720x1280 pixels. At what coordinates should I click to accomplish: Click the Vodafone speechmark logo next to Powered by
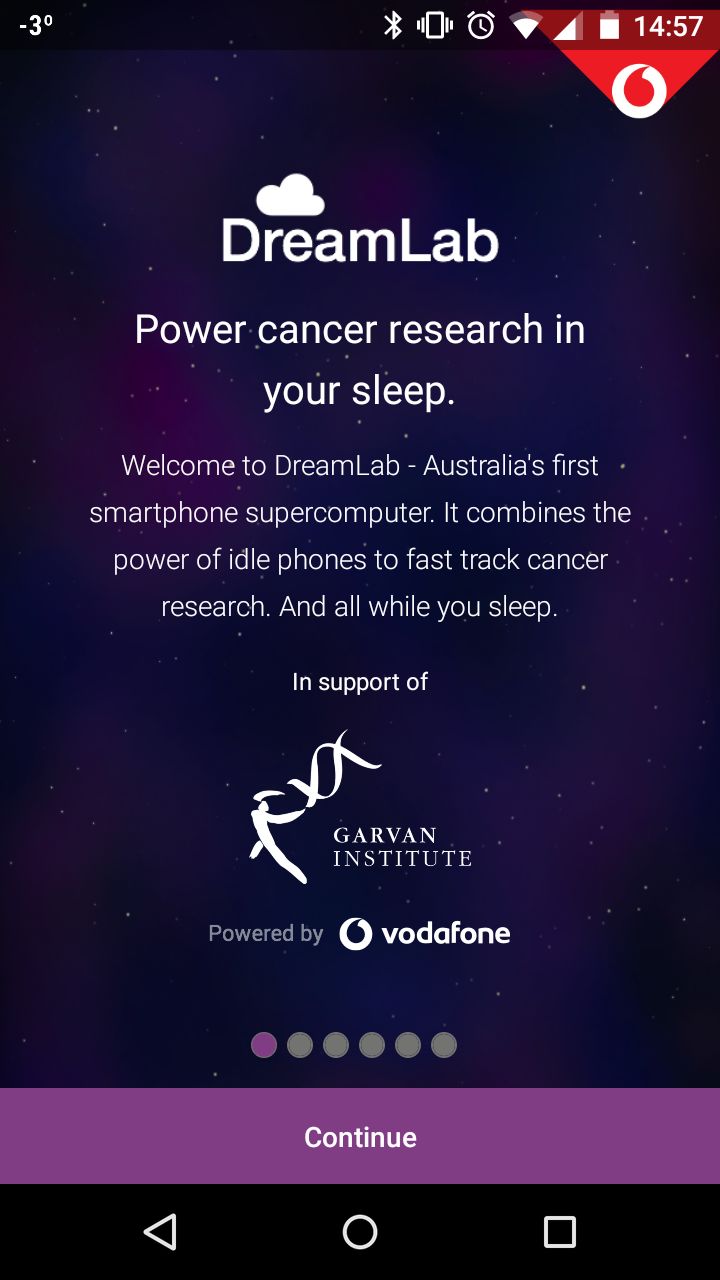click(355, 933)
